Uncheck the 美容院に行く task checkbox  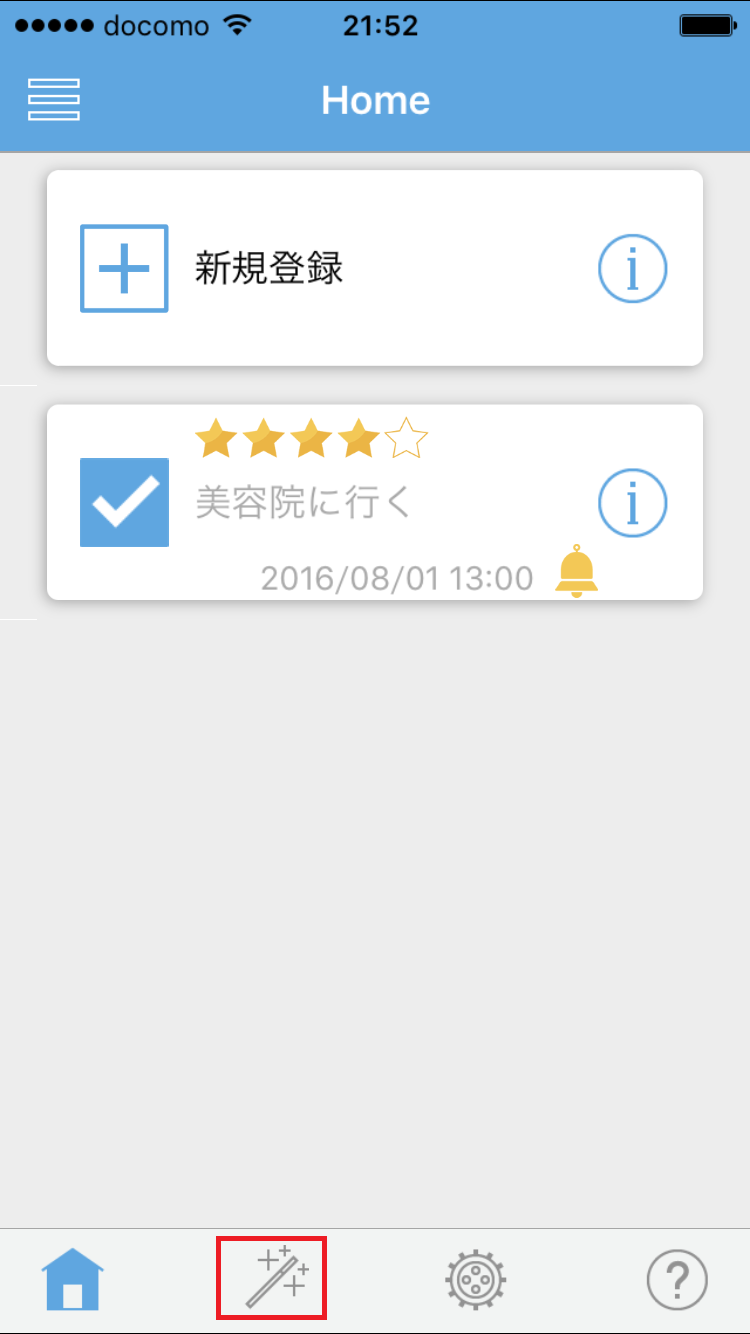tap(124, 502)
